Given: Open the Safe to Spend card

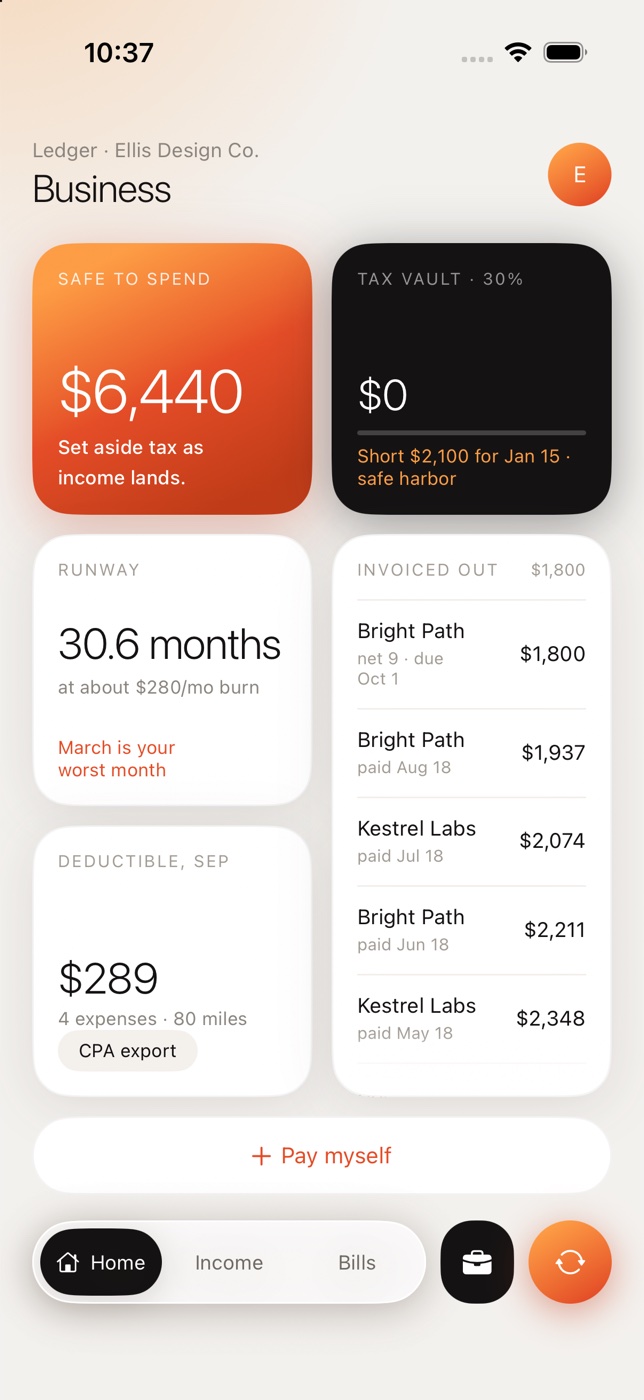Looking at the screenshot, I should point(172,379).
